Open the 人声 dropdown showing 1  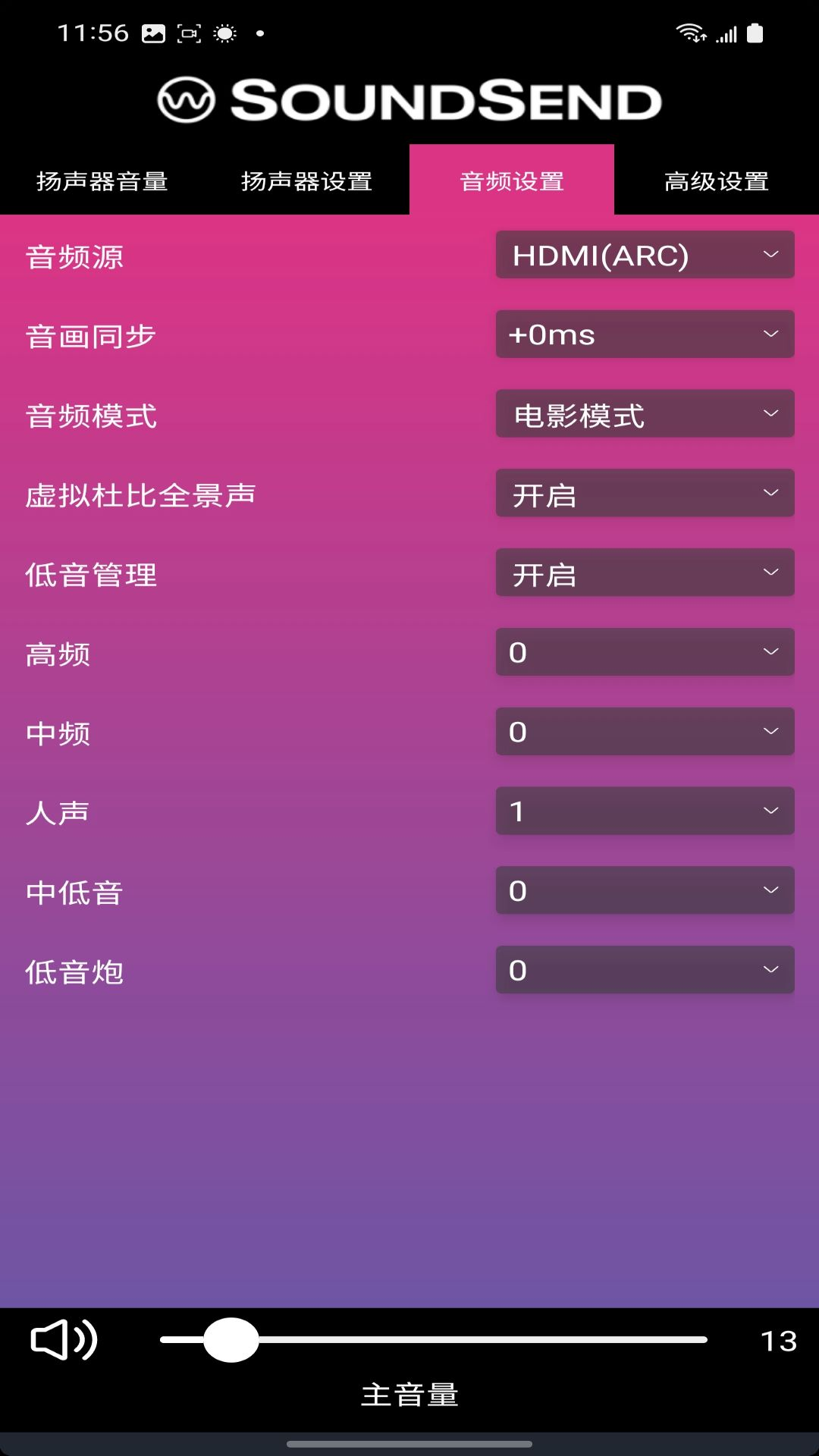pos(645,811)
